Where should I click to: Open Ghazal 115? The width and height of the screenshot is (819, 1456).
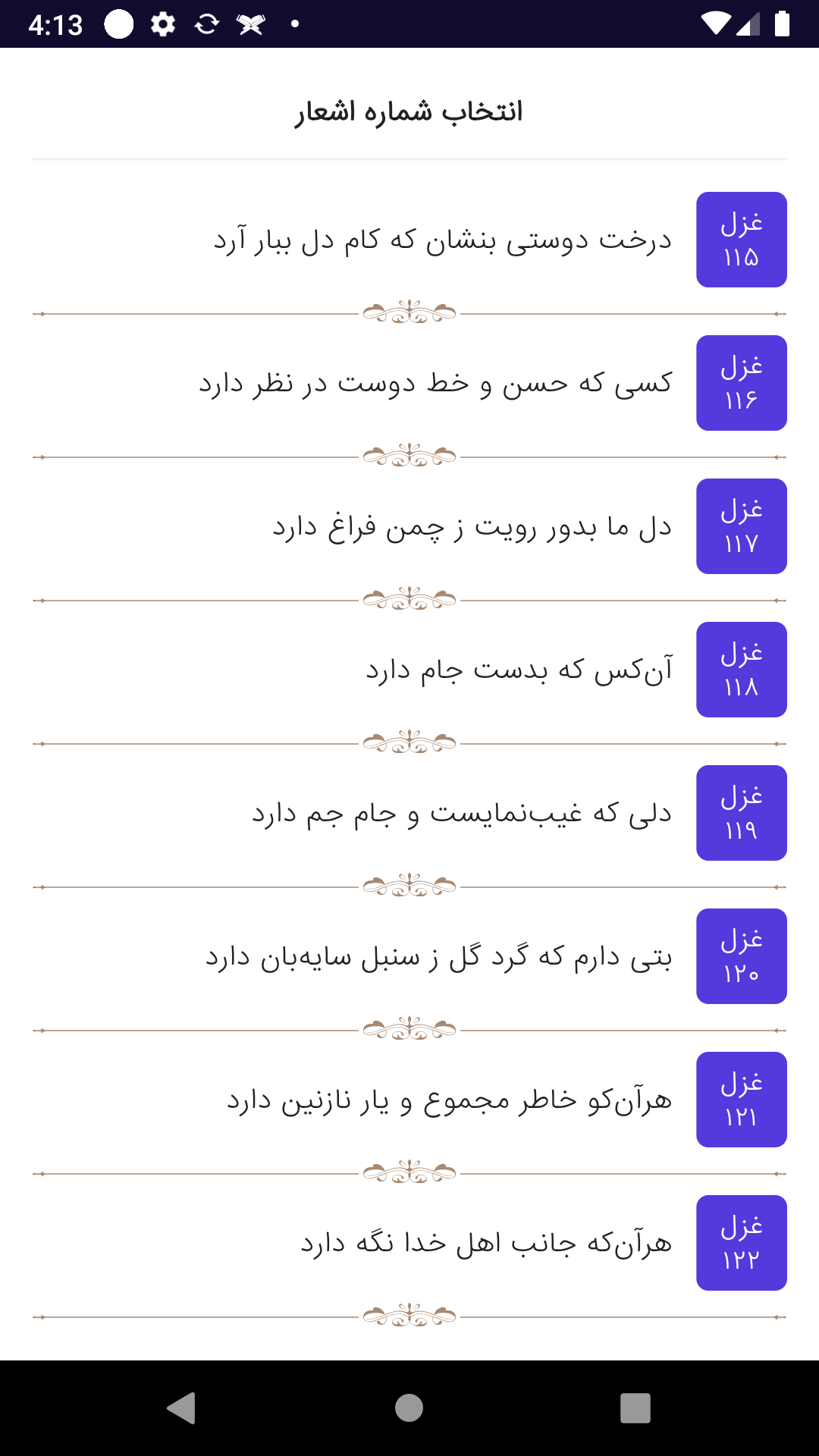click(x=741, y=240)
